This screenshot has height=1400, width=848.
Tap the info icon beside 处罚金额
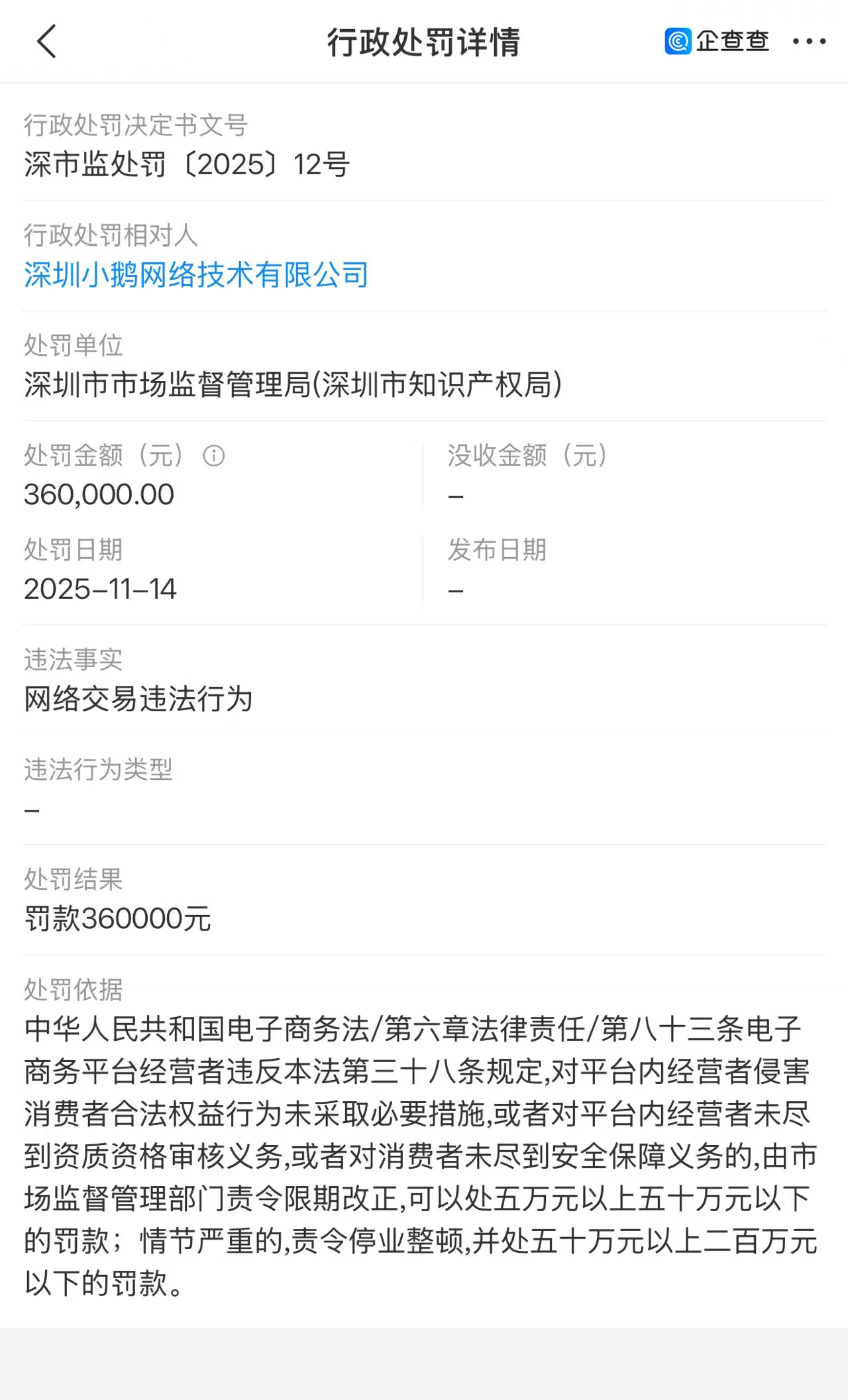tap(213, 456)
